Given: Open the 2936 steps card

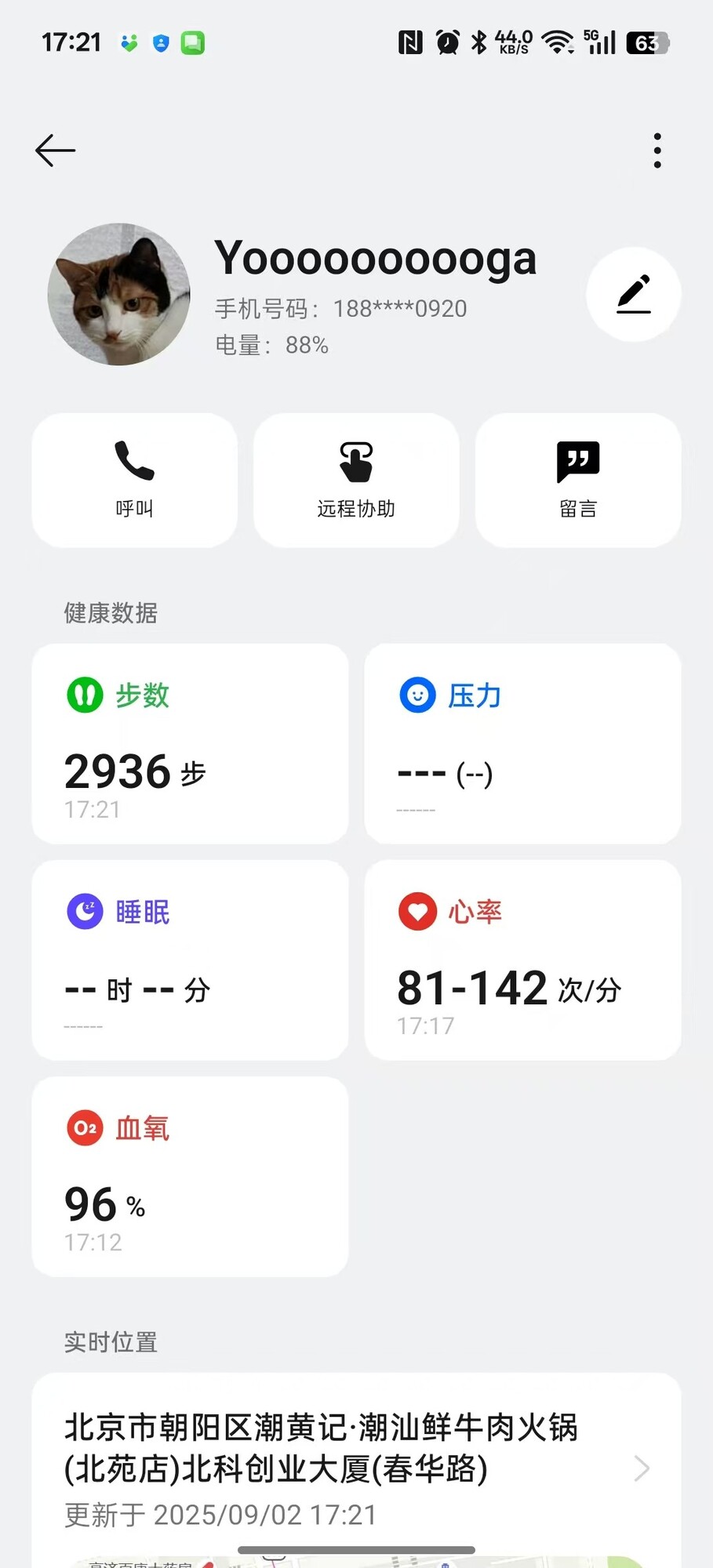Looking at the screenshot, I should [189, 743].
